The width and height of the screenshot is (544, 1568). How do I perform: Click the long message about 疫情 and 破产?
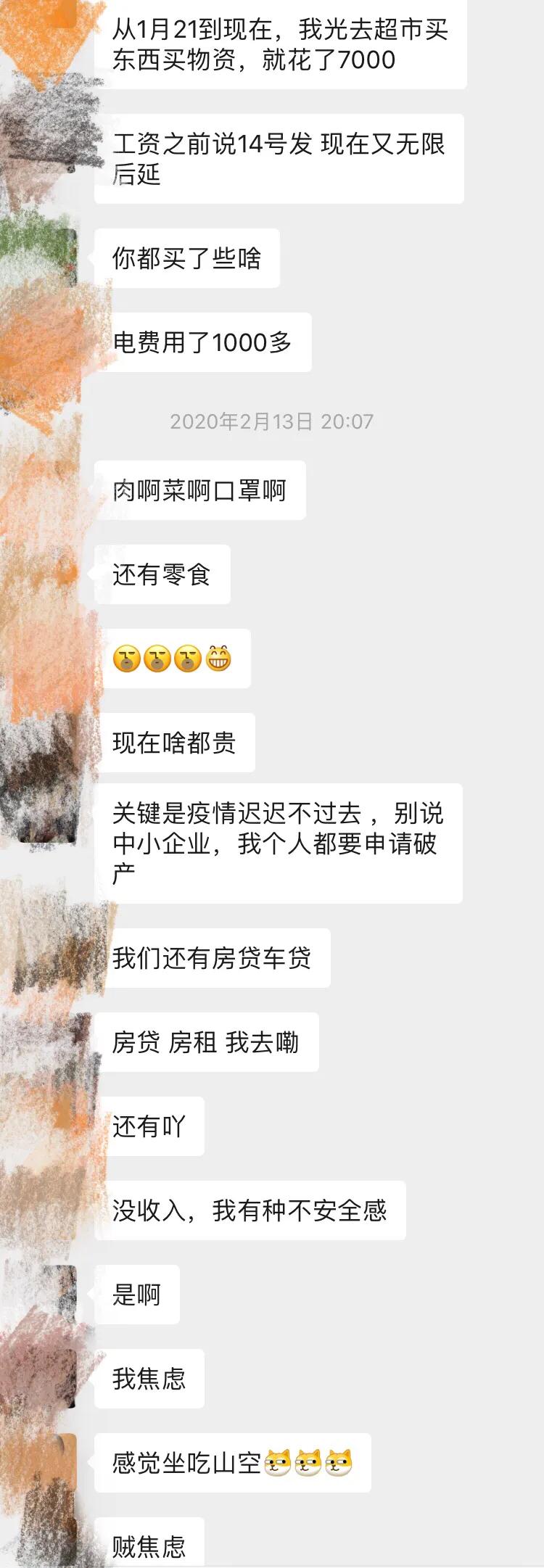pyautogui.click(x=283, y=841)
